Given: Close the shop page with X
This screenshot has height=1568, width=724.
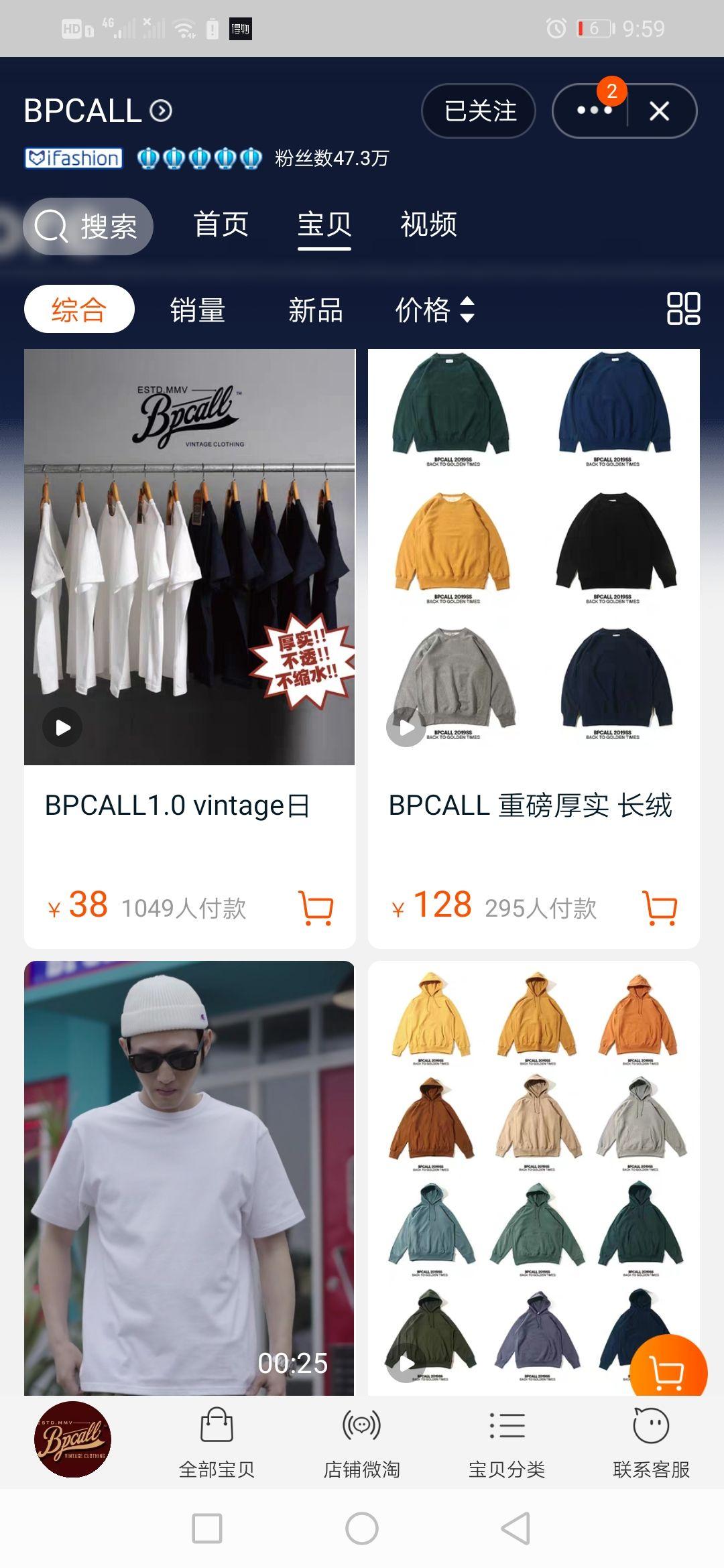Looking at the screenshot, I should (x=660, y=111).
